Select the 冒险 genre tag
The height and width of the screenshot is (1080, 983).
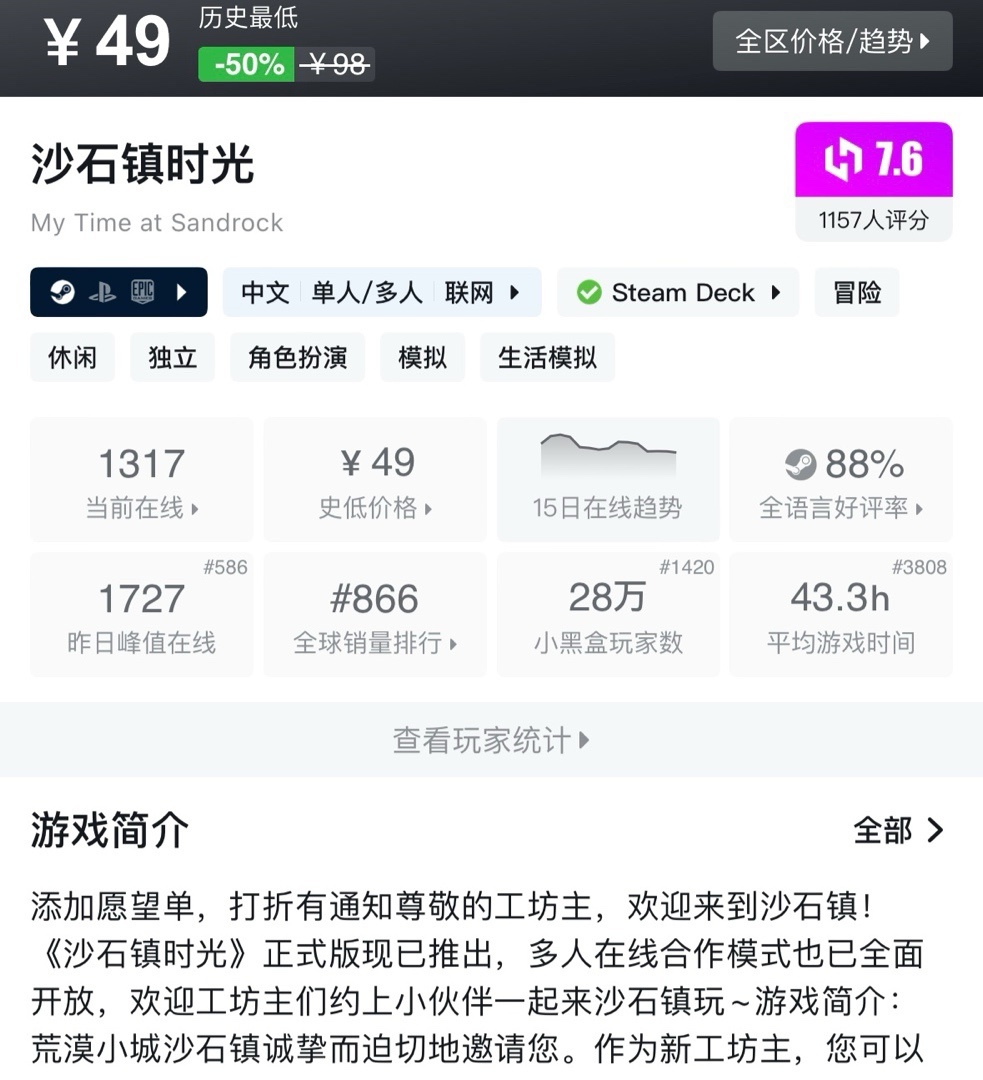[x=856, y=292]
